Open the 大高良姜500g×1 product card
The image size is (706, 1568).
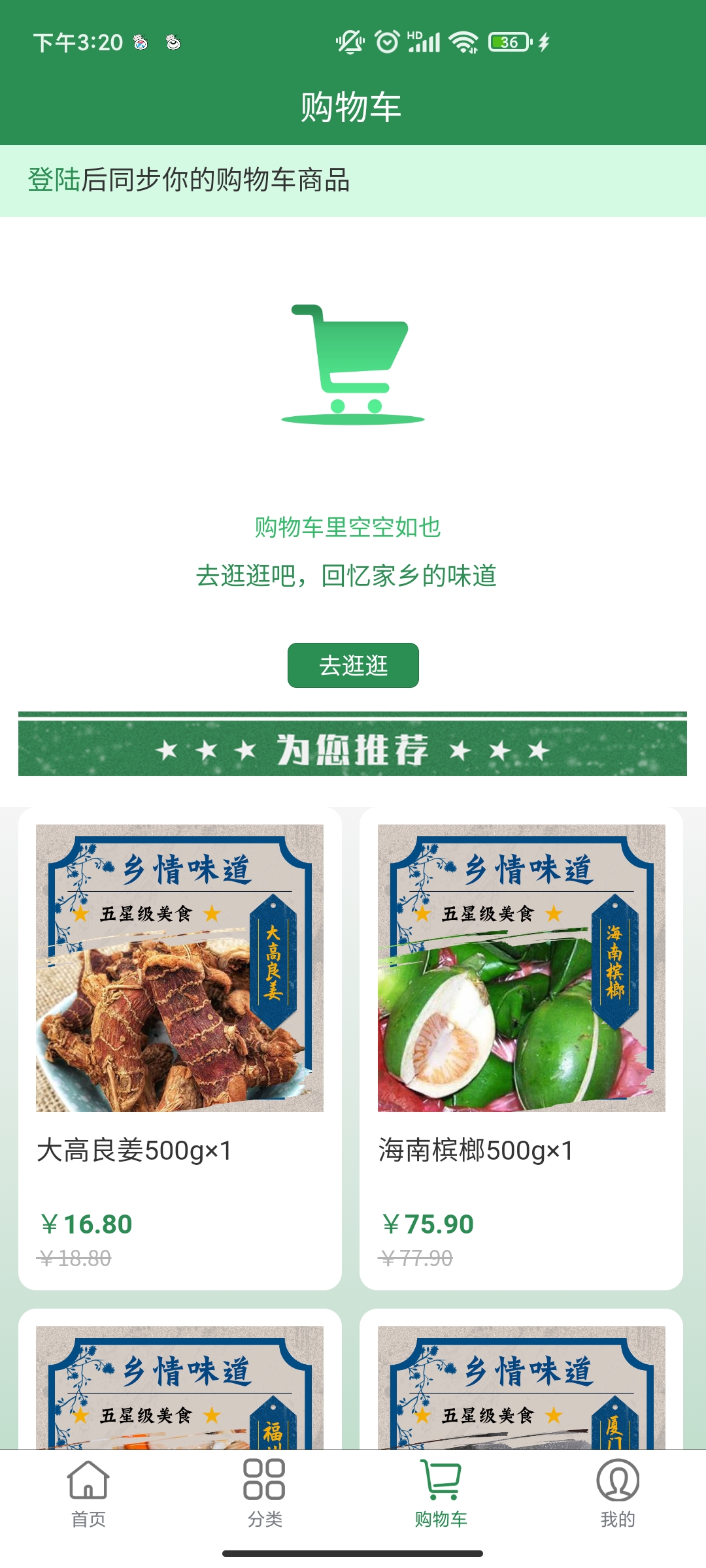click(x=180, y=1048)
